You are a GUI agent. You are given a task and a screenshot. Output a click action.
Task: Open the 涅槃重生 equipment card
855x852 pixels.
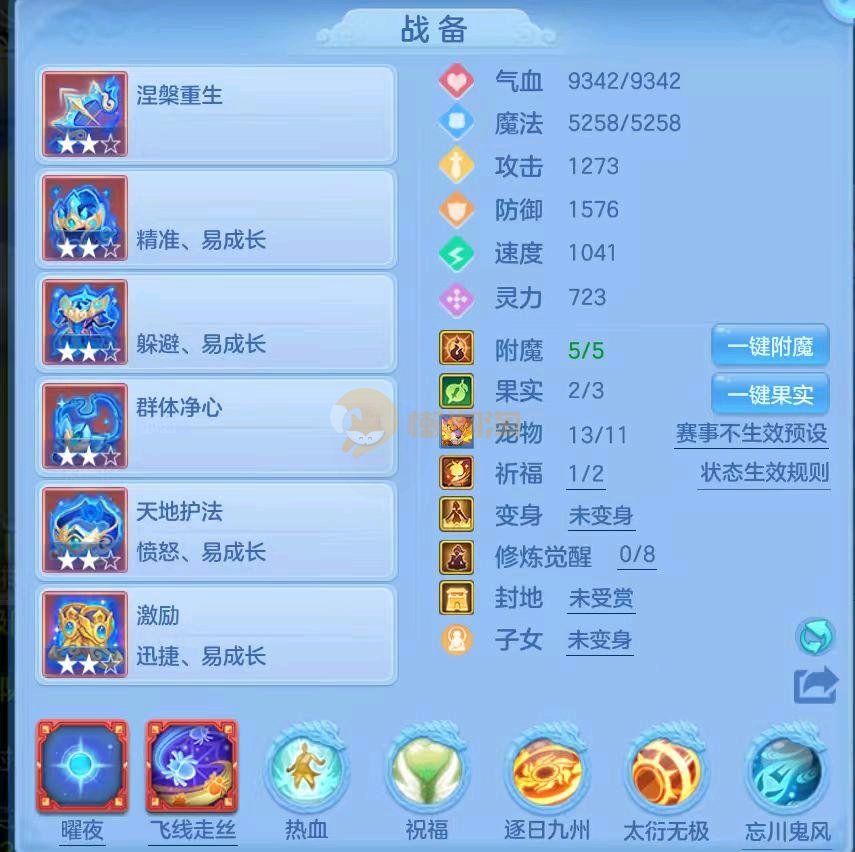point(217,113)
